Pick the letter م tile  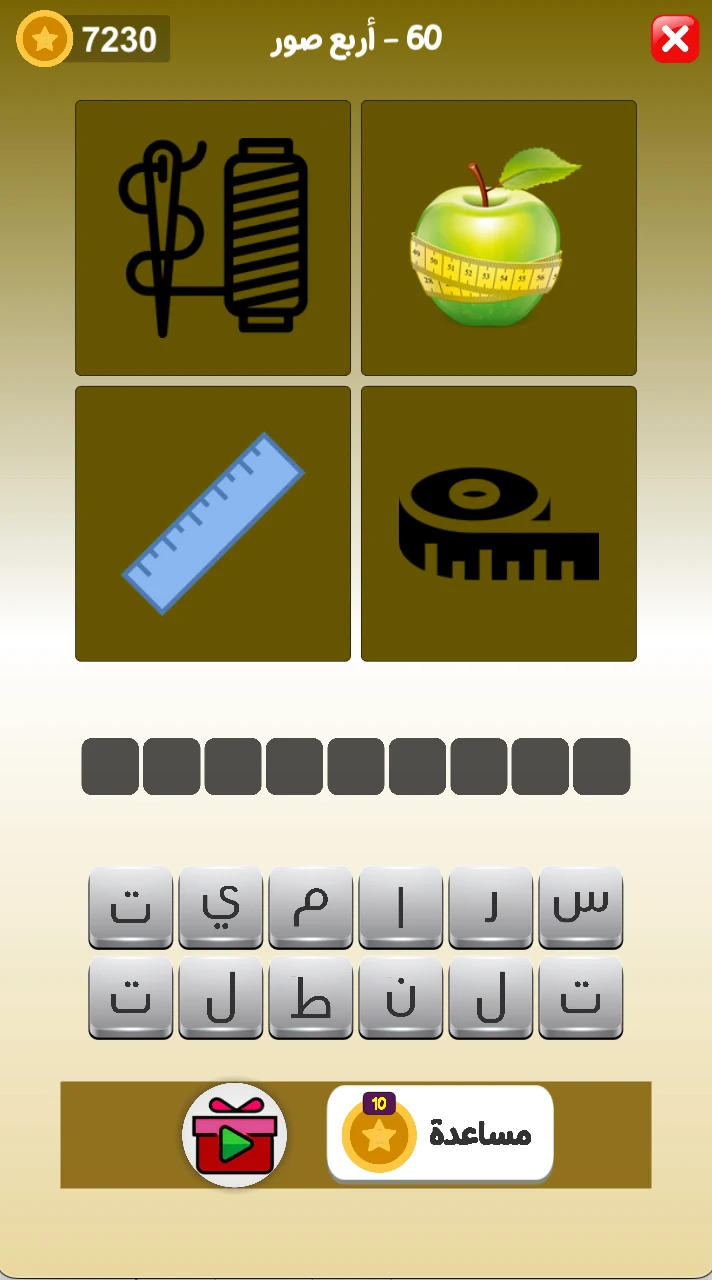pos(310,906)
